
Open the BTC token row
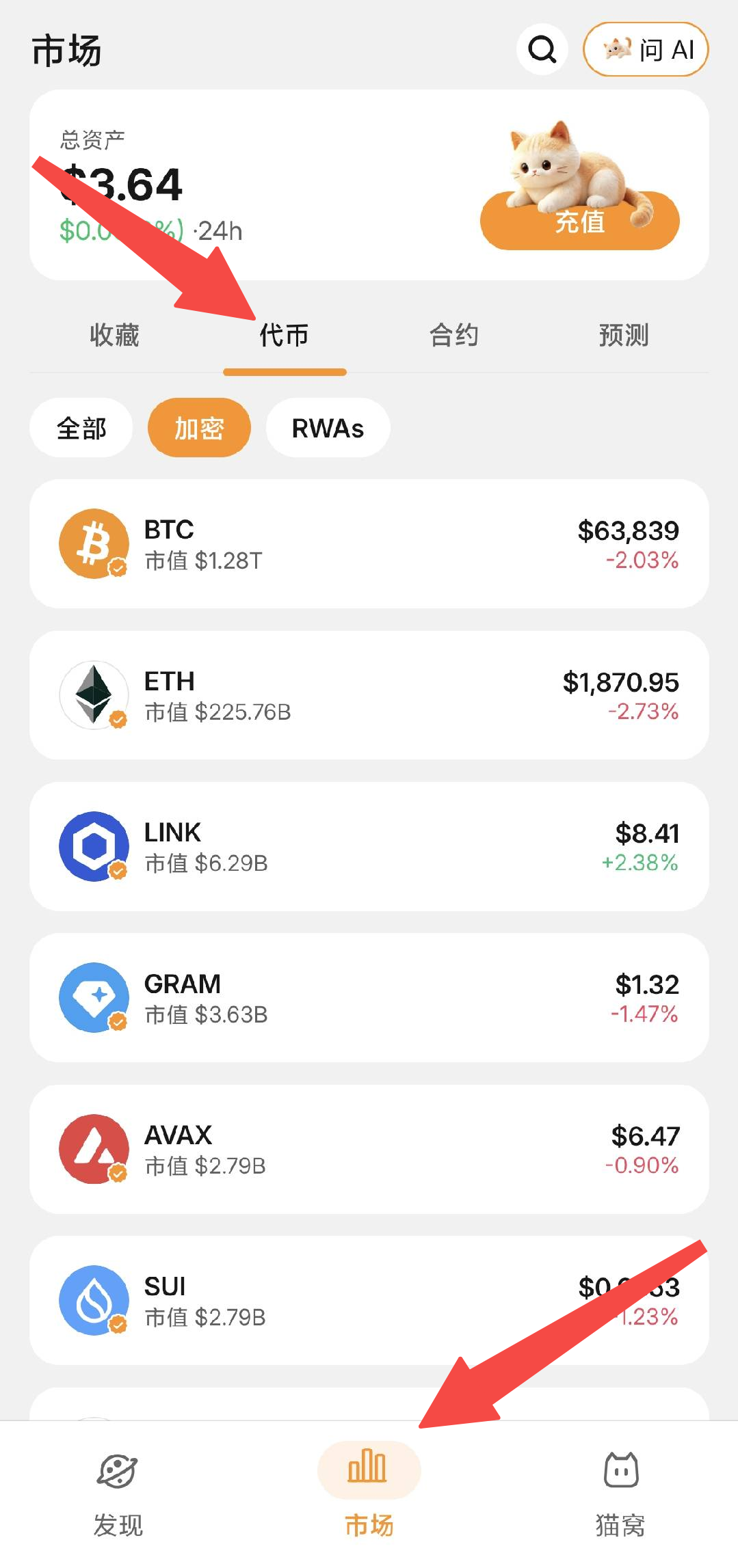tap(369, 544)
